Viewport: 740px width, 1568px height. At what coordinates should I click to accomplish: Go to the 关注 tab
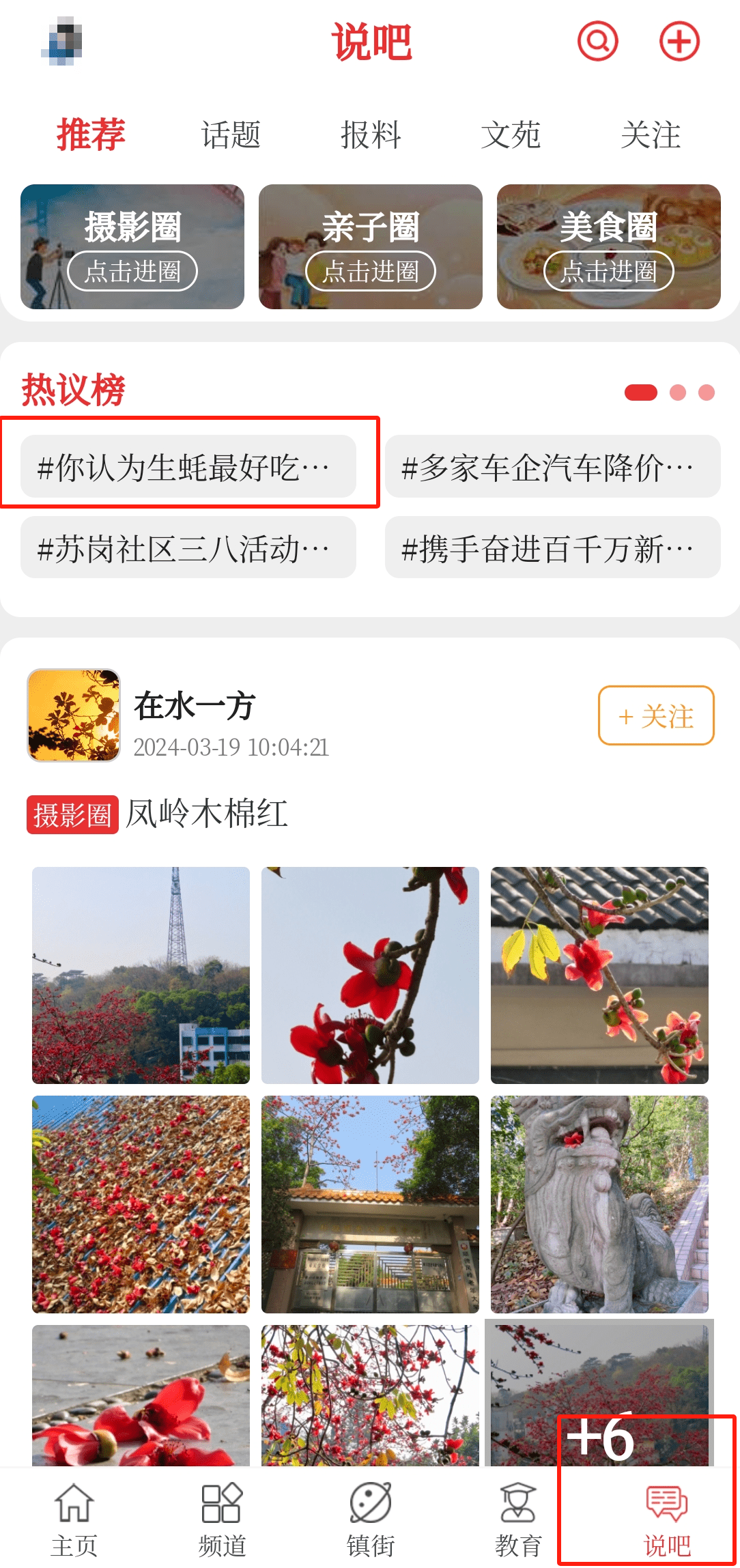pos(650,134)
